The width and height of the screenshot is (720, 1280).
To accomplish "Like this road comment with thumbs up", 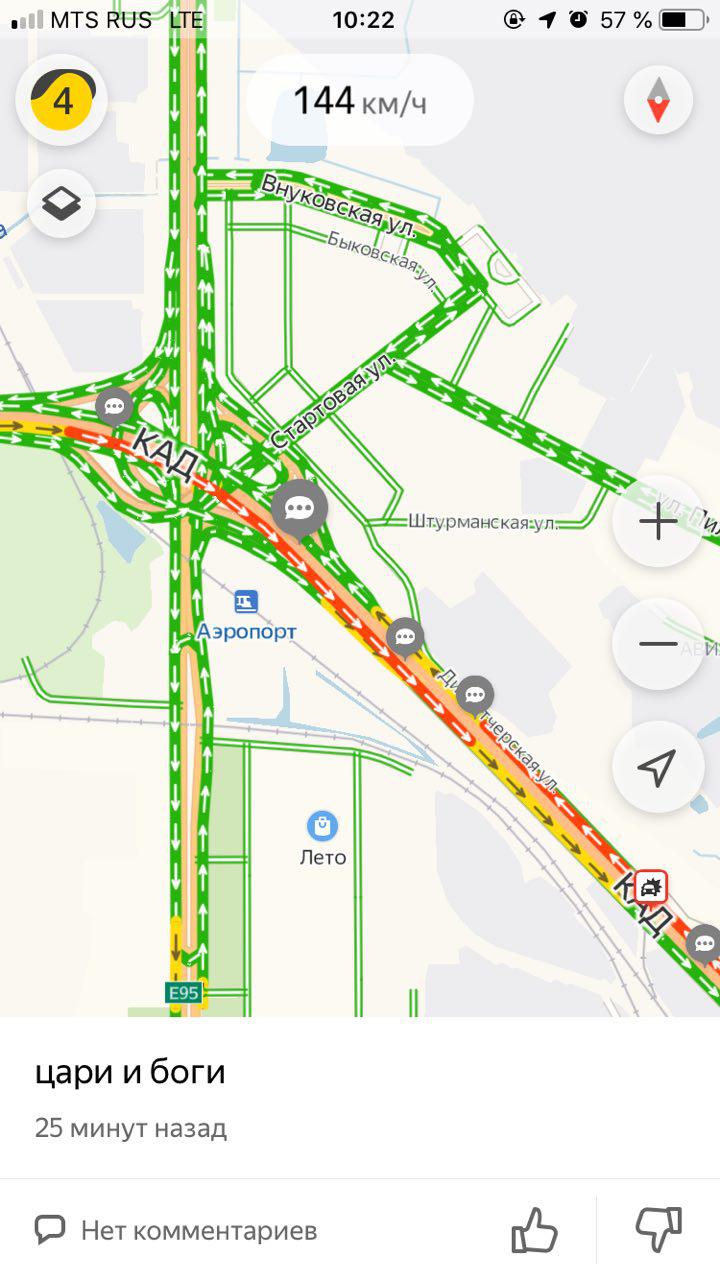I will [534, 1230].
